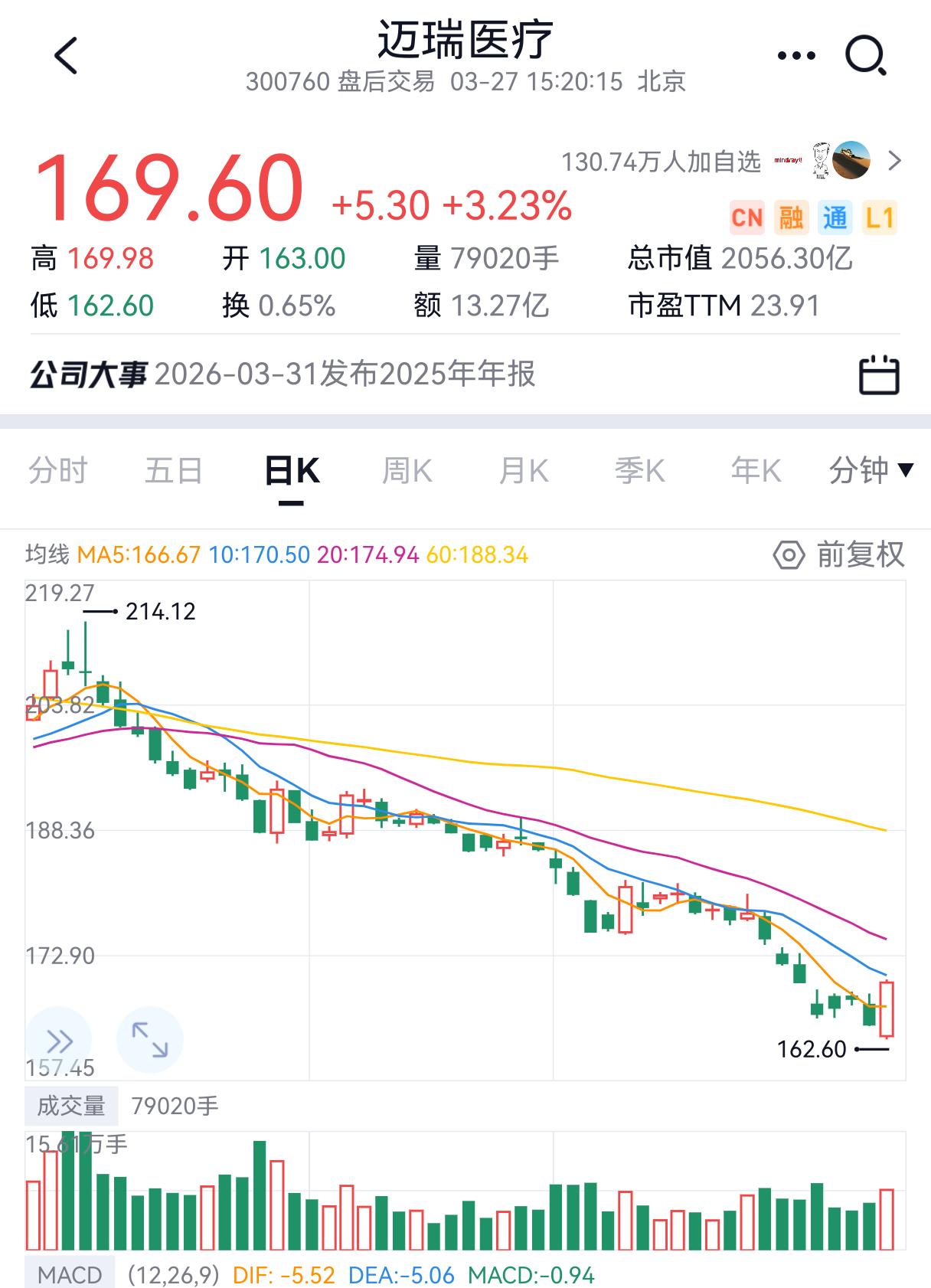Switch to the 分时 chart tab
The image size is (931, 1288).
coord(57,472)
